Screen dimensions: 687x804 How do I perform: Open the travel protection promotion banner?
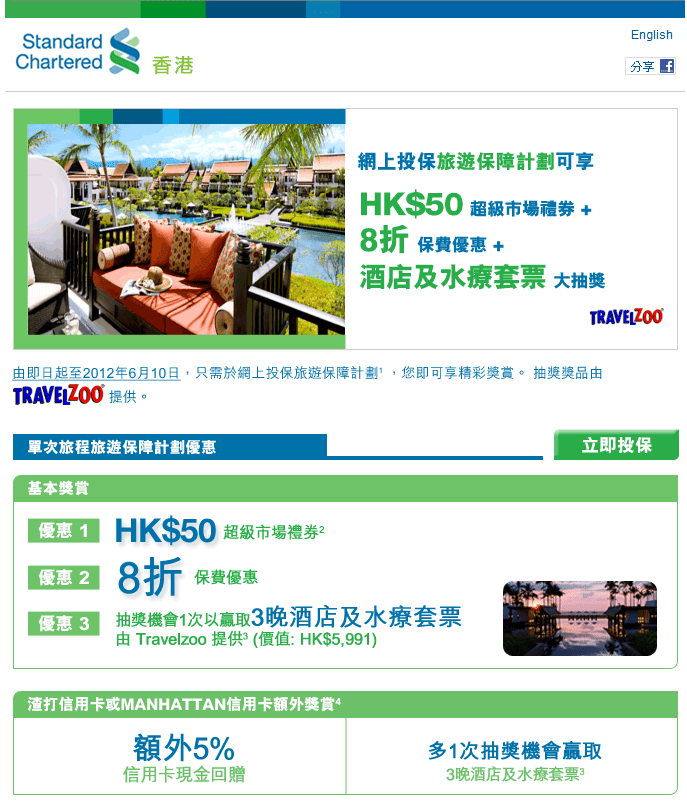[x=345, y=229]
